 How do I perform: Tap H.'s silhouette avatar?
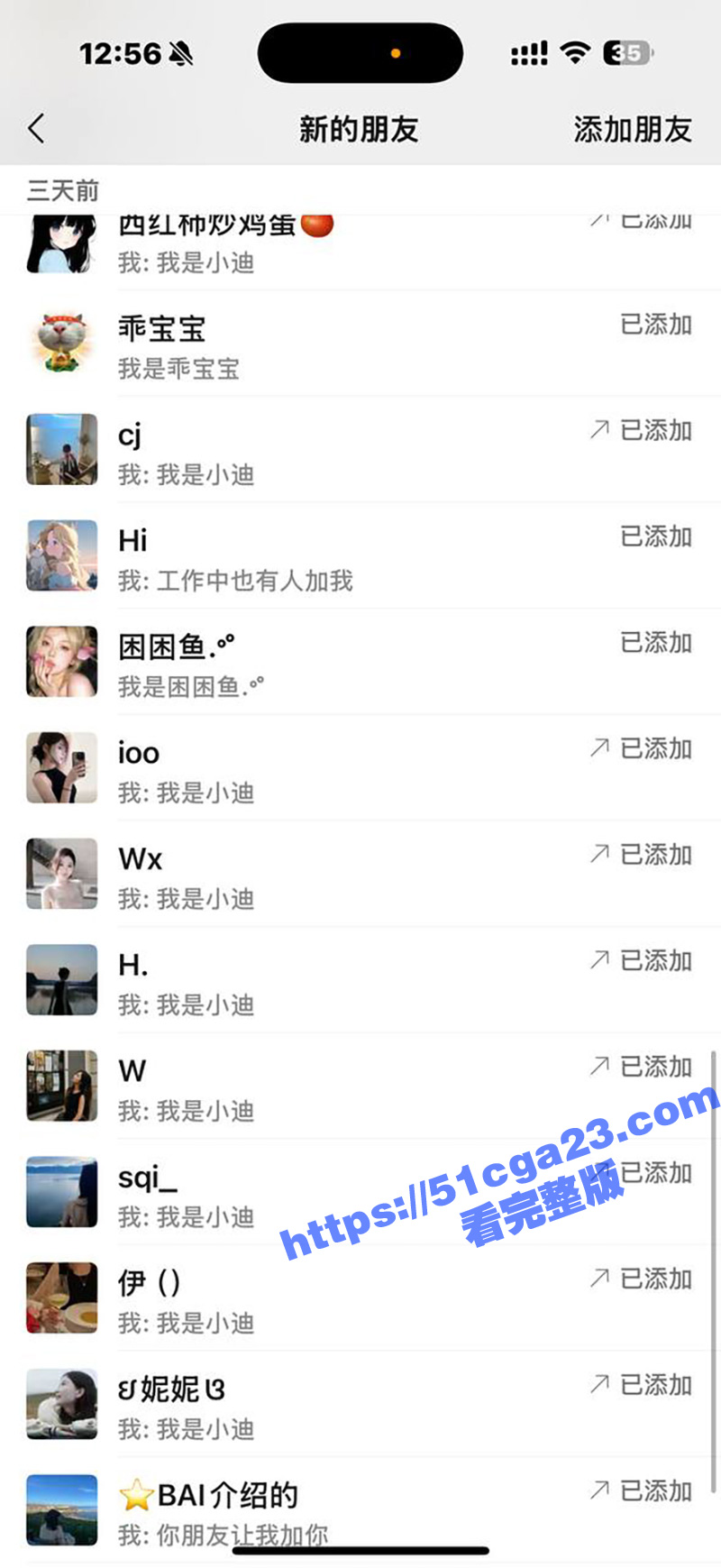61,979
